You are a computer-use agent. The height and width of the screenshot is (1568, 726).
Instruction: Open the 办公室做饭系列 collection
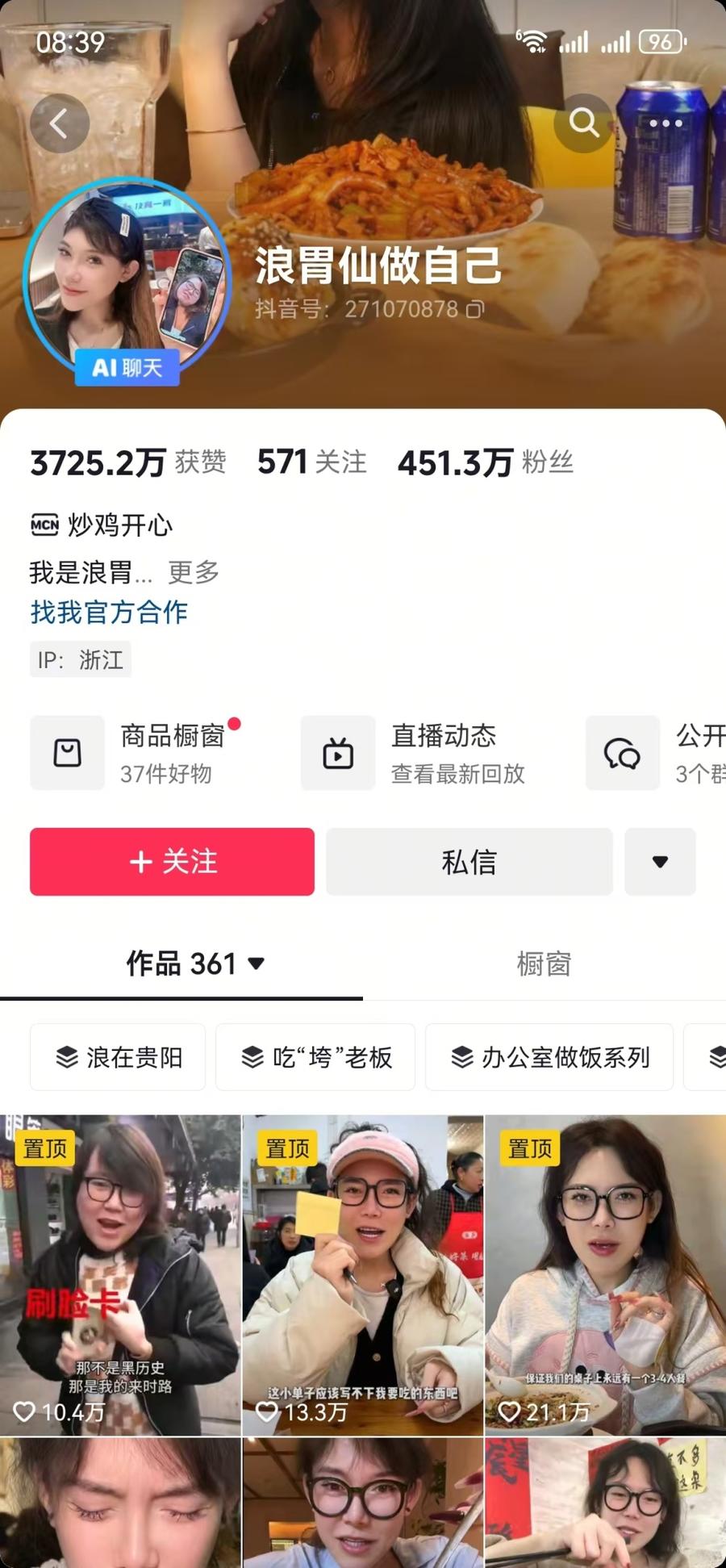pyautogui.click(x=549, y=1057)
